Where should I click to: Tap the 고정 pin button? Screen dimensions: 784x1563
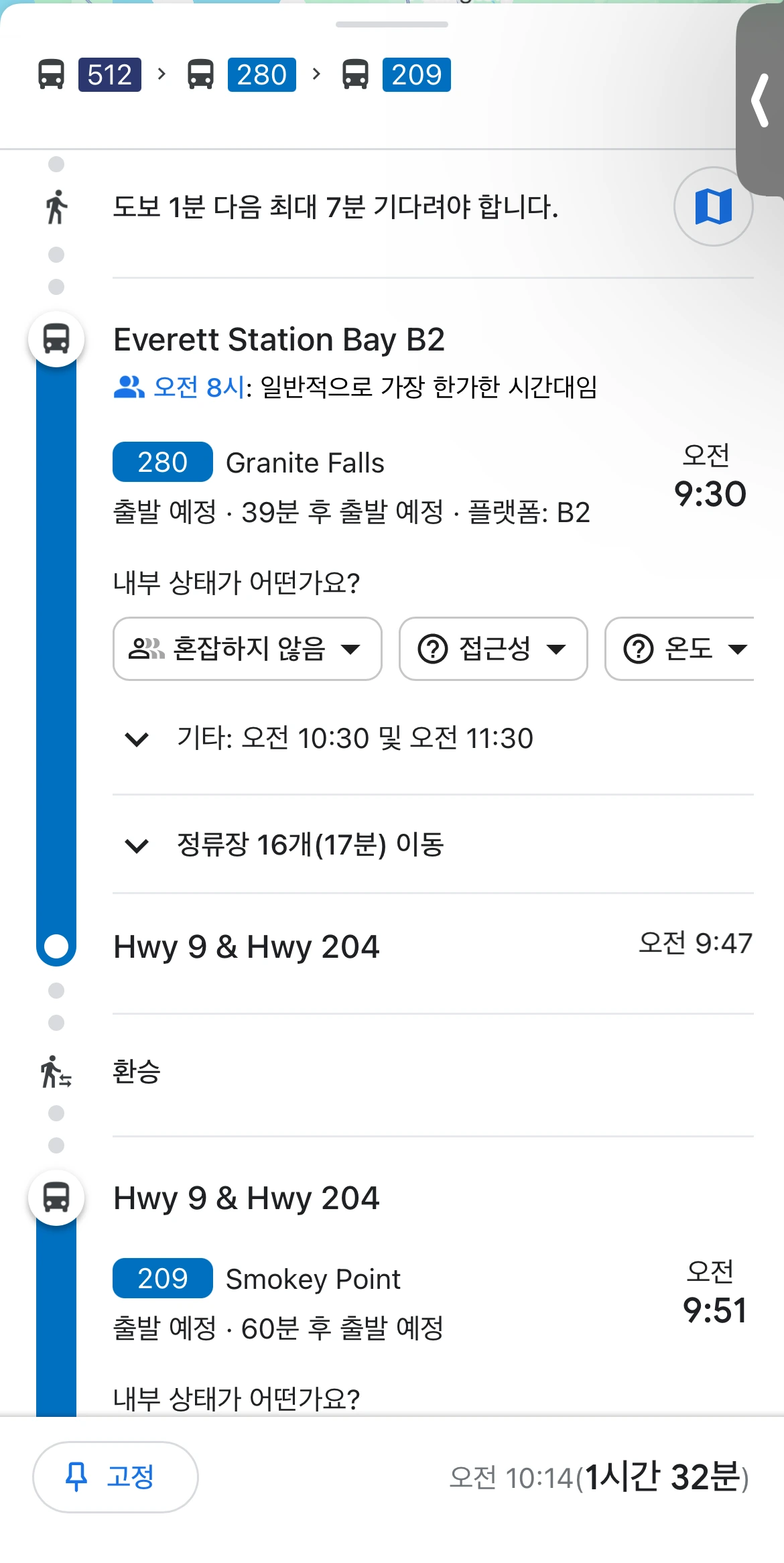click(115, 1477)
